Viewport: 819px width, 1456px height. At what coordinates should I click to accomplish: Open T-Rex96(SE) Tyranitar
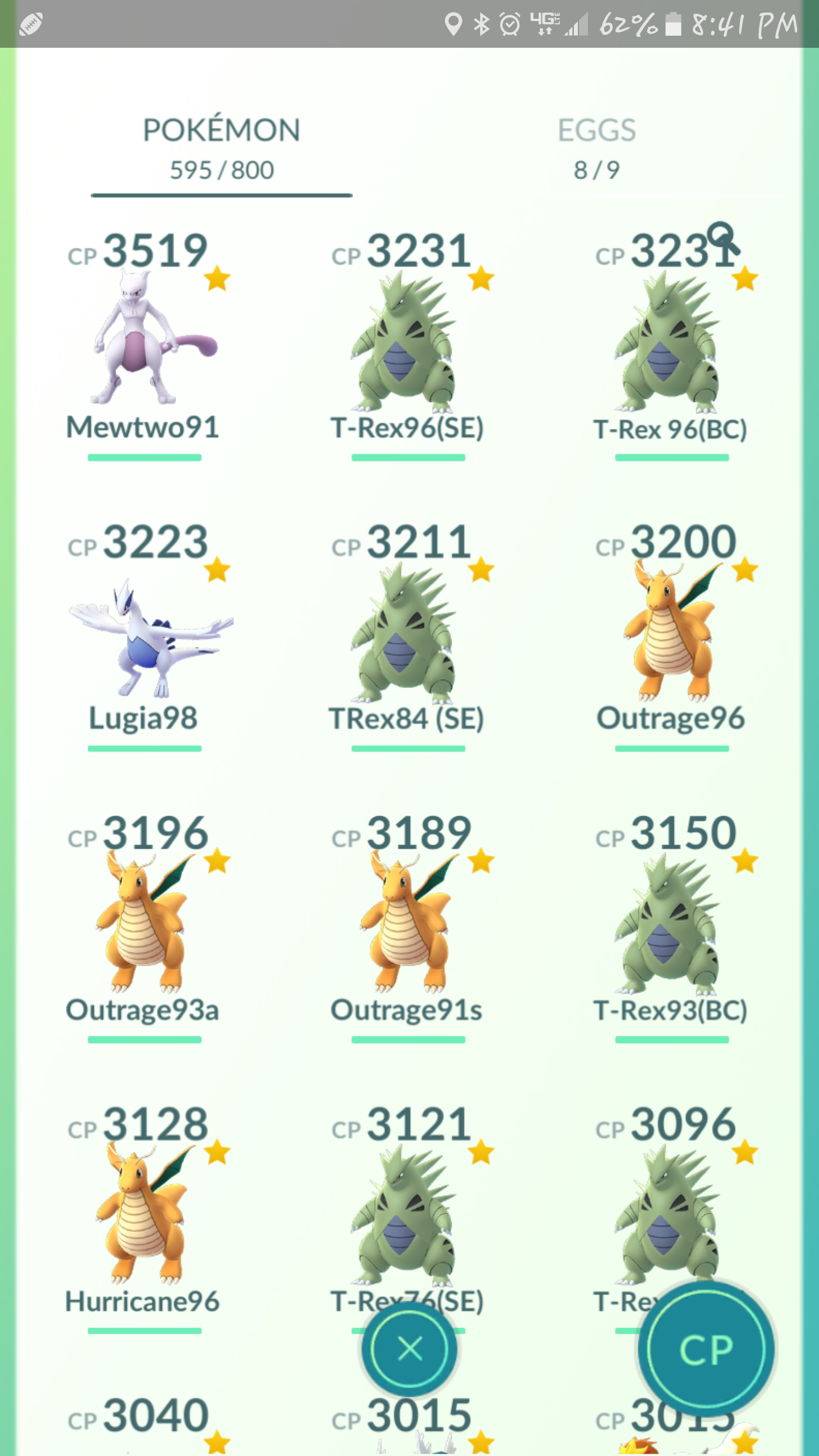pos(408,341)
